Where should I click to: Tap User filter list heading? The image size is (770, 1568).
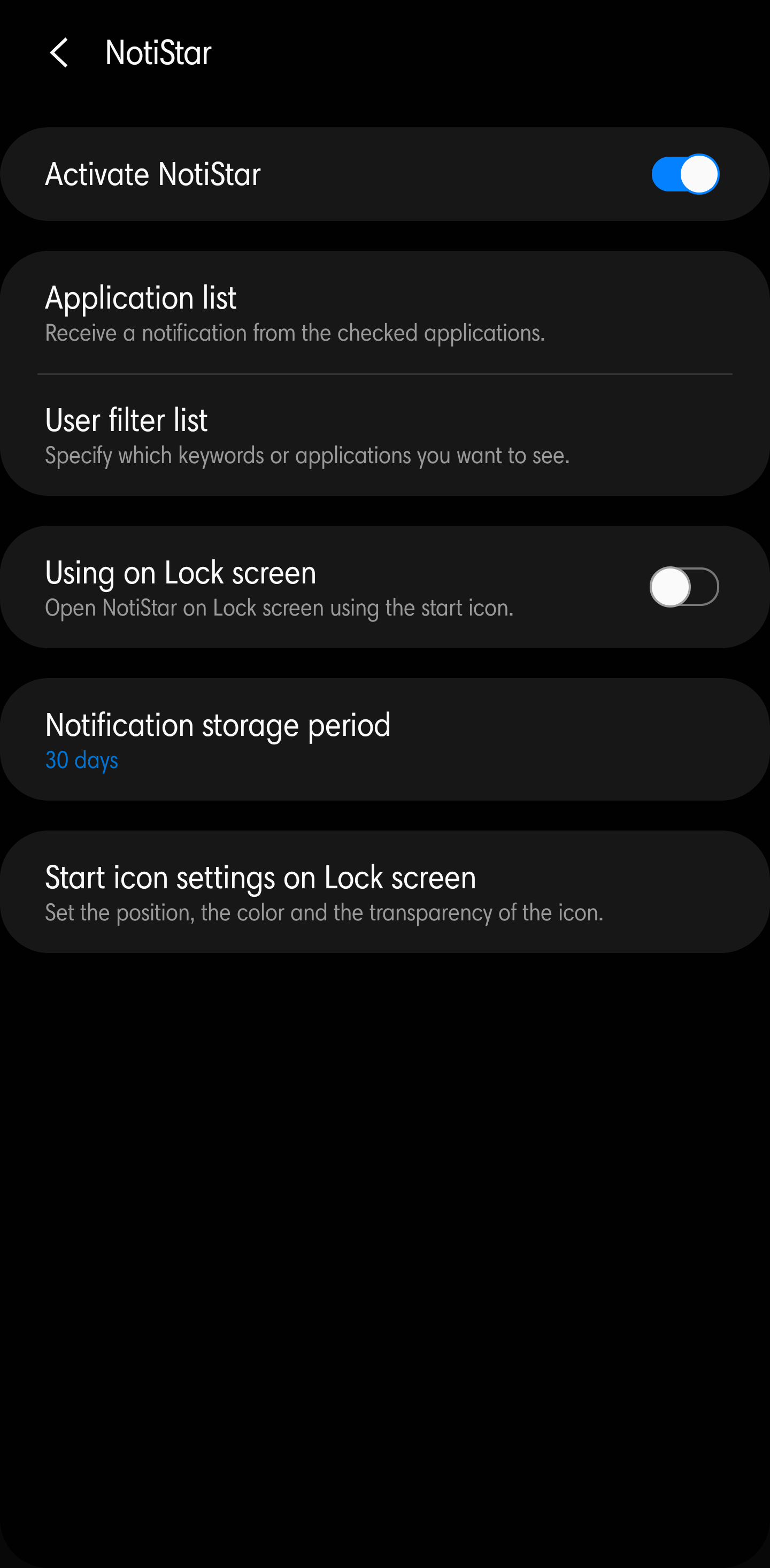125,419
